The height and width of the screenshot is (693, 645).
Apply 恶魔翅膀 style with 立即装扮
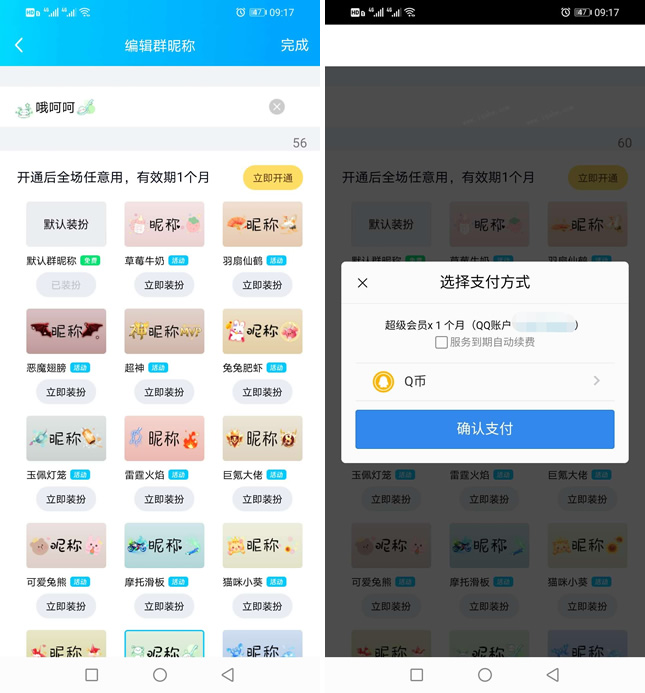pos(66,392)
